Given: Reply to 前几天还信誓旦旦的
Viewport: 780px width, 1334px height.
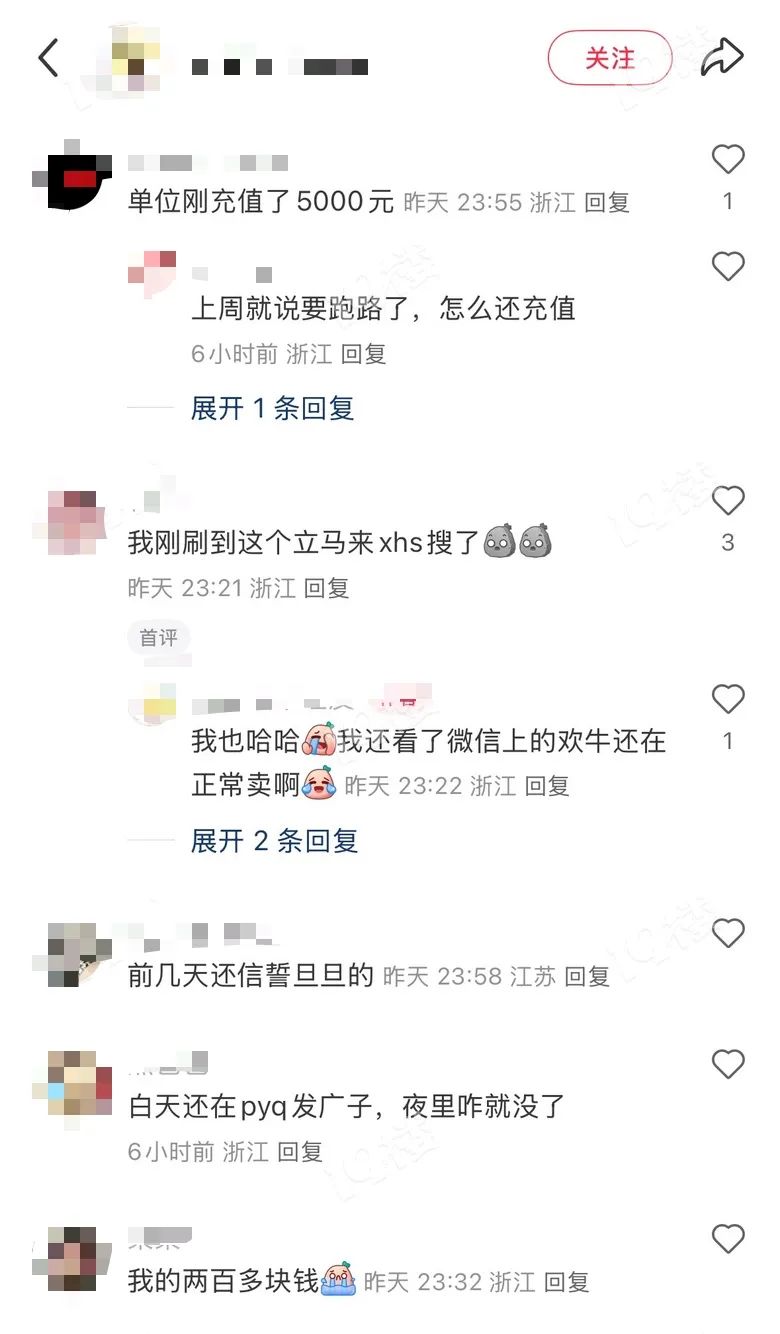Looking at the screenshot, I should click(586, 976).
